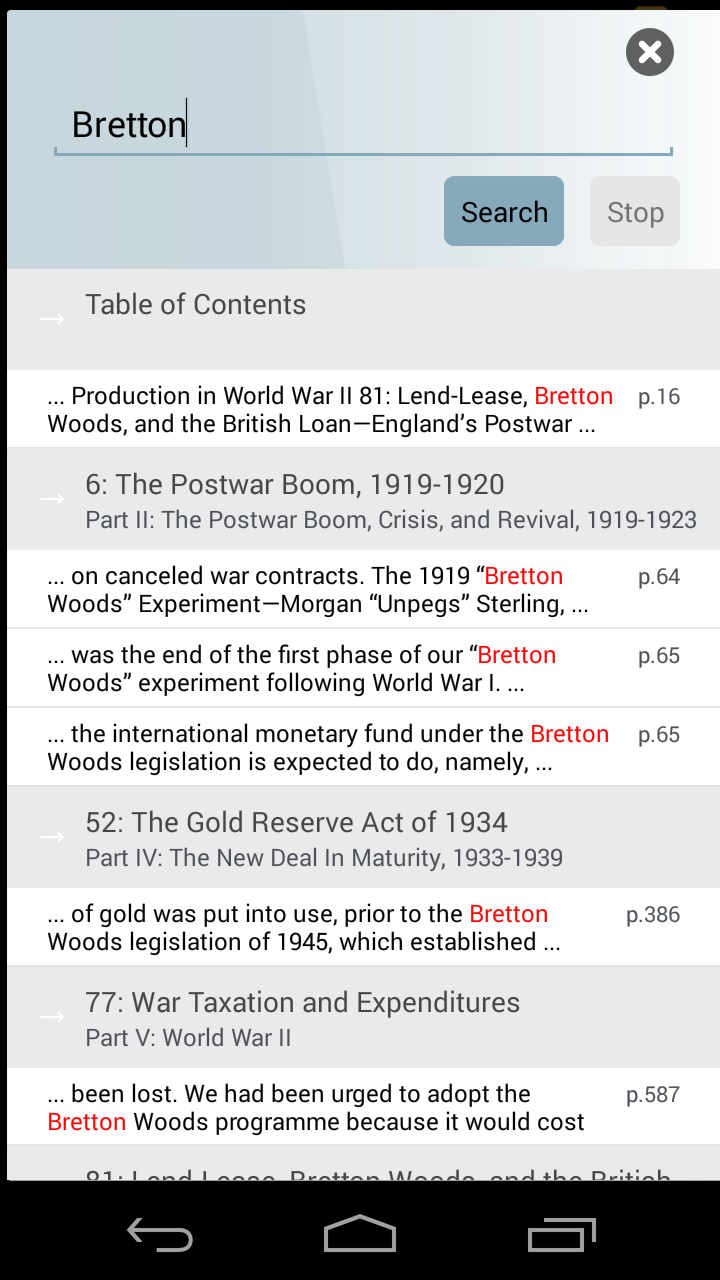Stop the ongoing search
The width and height of the screenshot is (720, 1280).
click(635, 211)
